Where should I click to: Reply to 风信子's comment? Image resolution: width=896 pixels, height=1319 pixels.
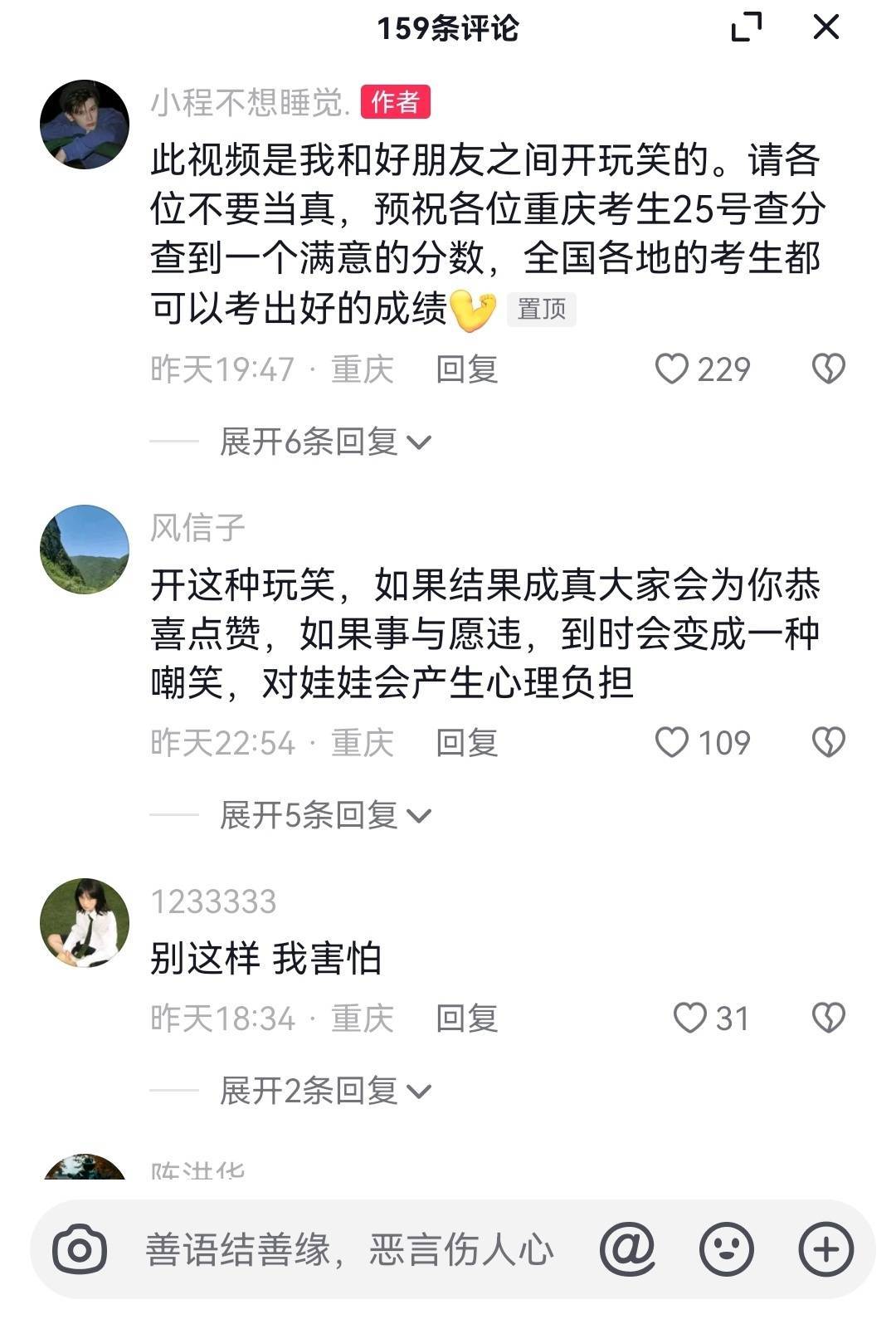pos(467,743)
